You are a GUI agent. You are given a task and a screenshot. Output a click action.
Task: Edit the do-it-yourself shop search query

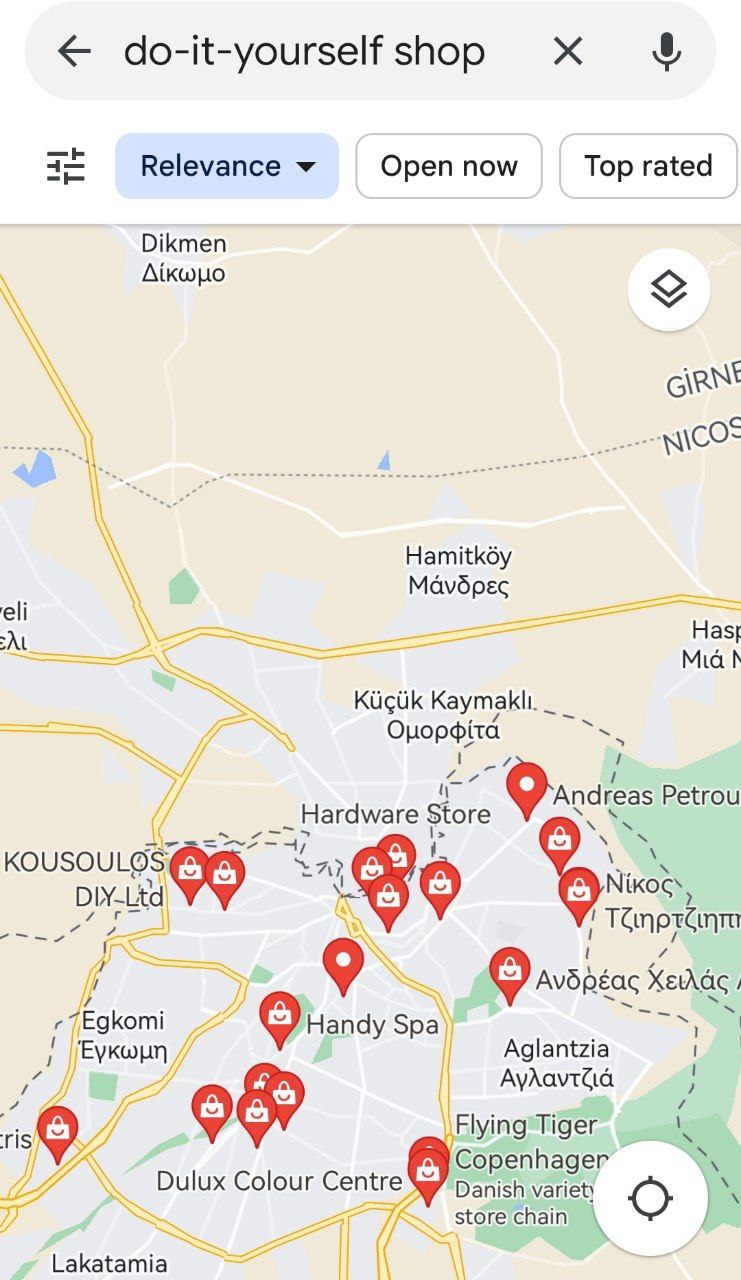[305, 51]
